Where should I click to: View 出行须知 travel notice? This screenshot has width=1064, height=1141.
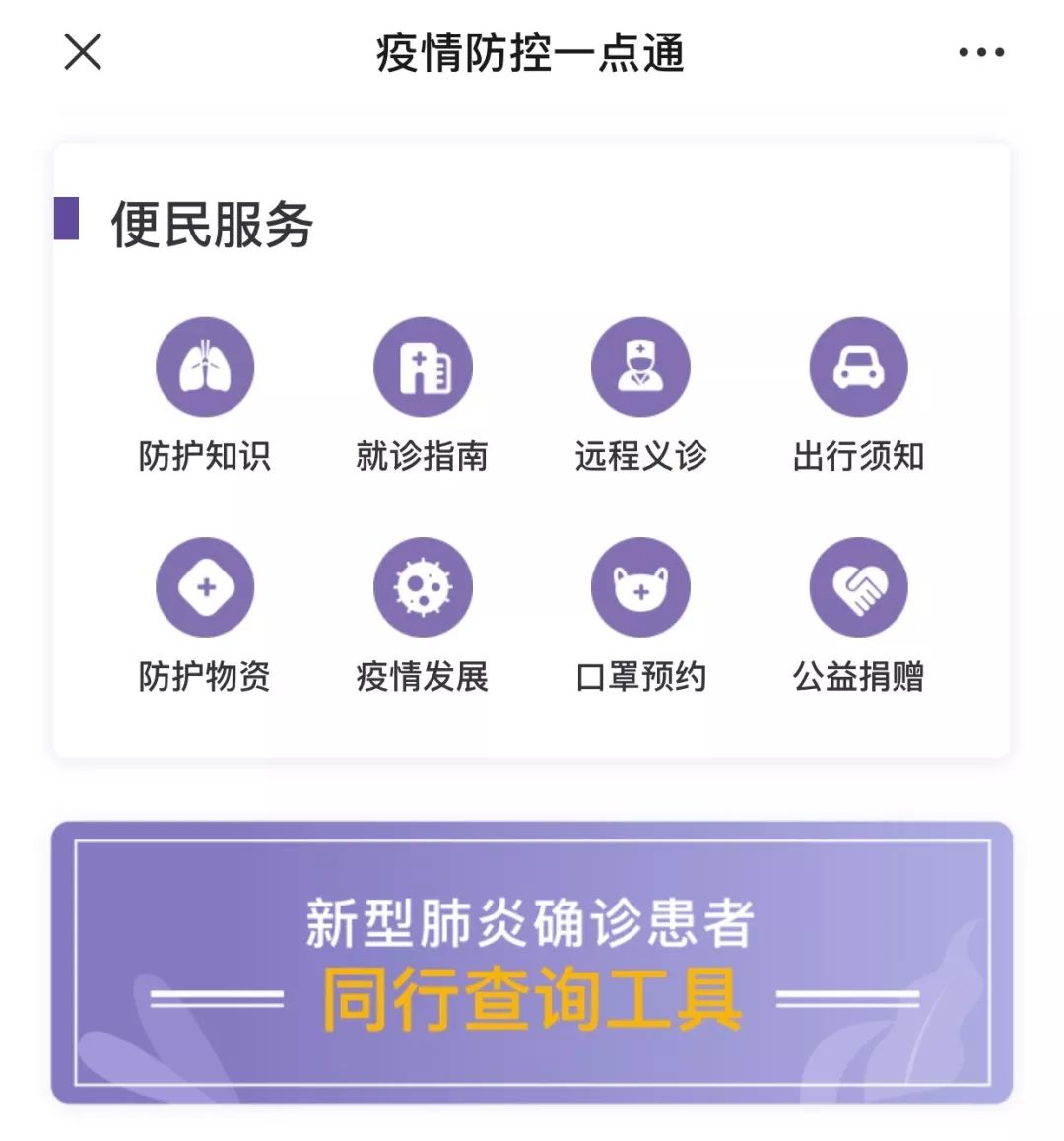(x=858, y=368)
